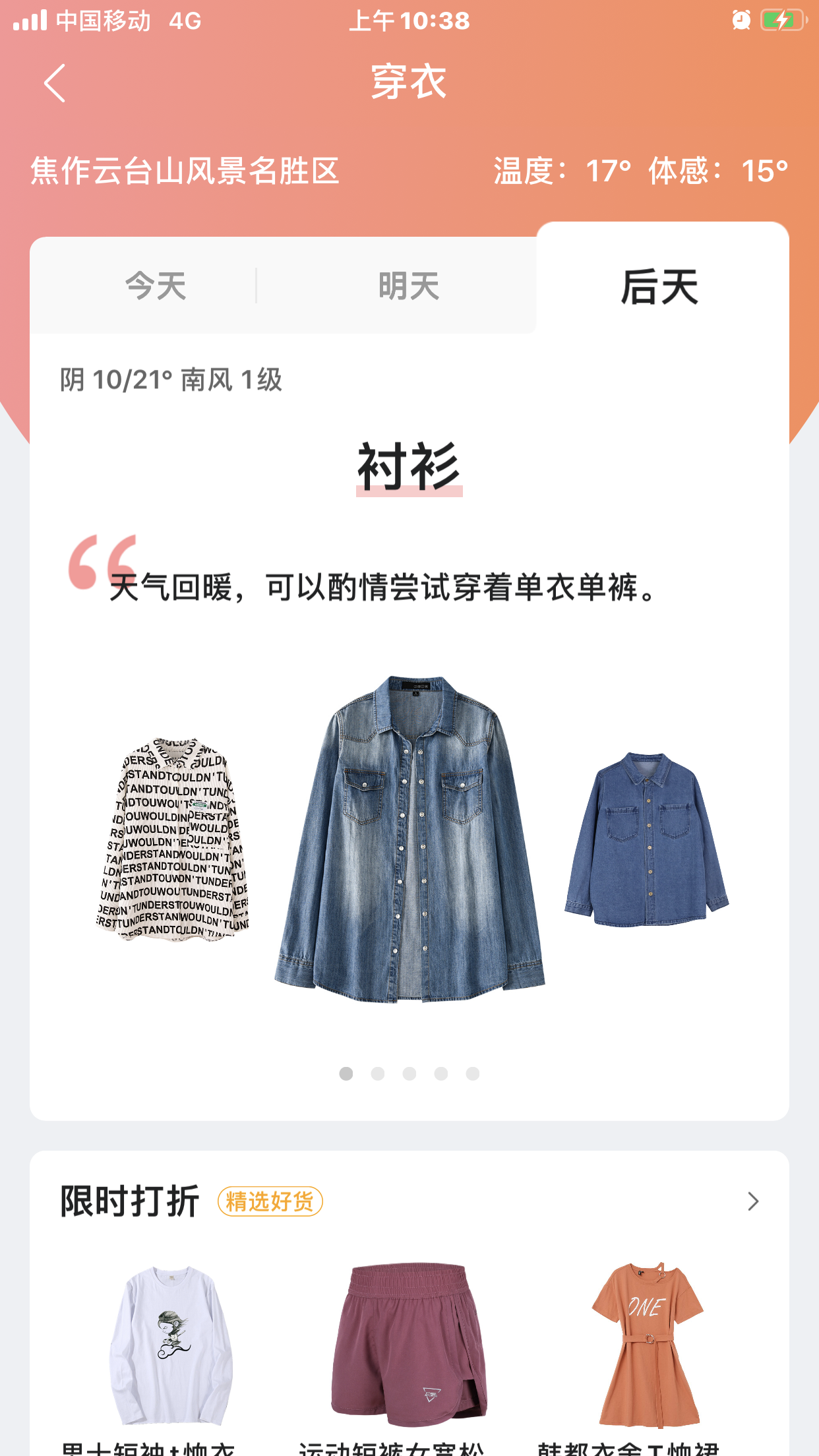
Task: Open the maroon sports shorts product
Action: click(x=409, y=1345)
